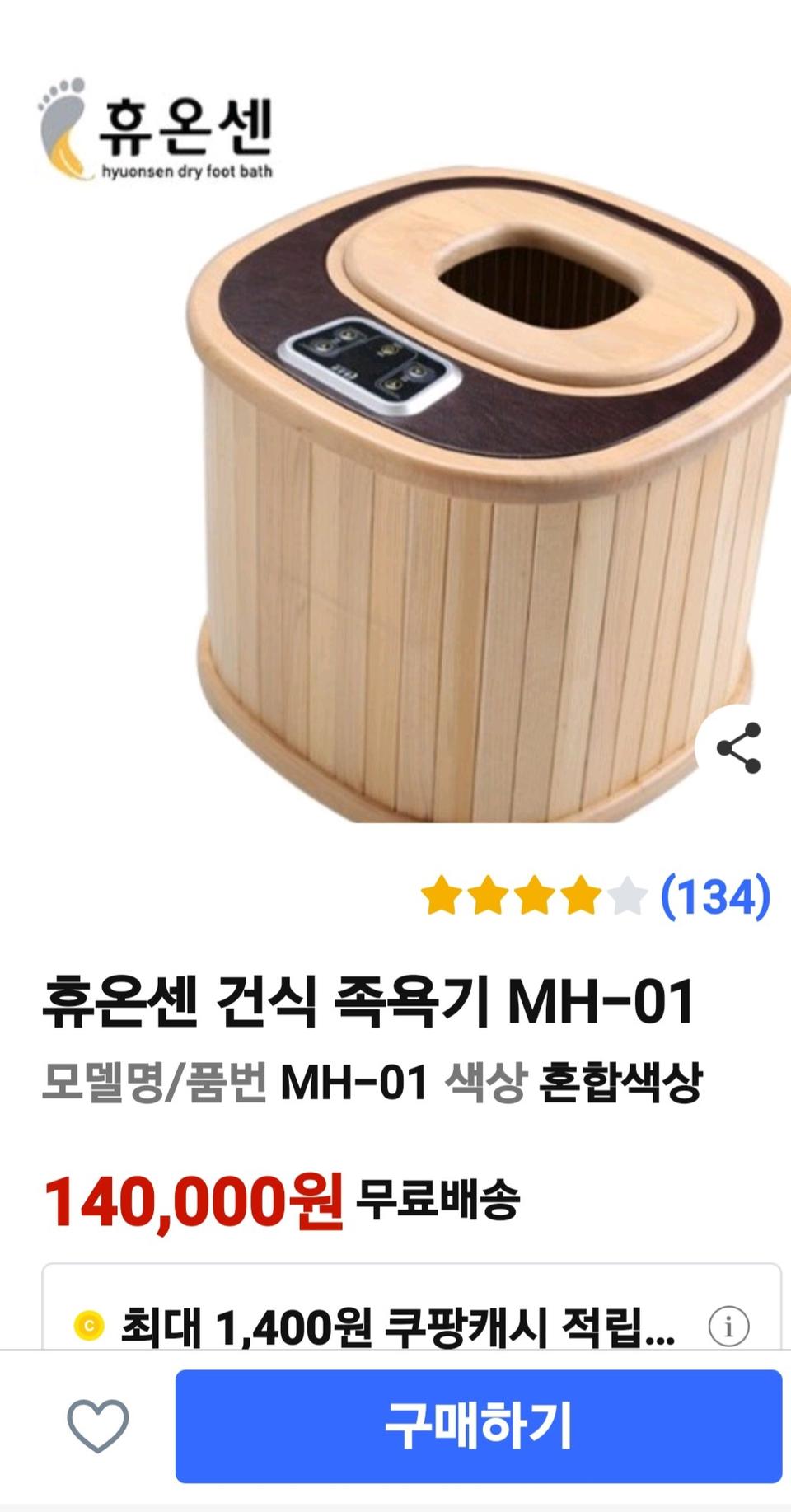Select the fourth gold rating star
791x1512 pixels.
click(x=577, y=894)
